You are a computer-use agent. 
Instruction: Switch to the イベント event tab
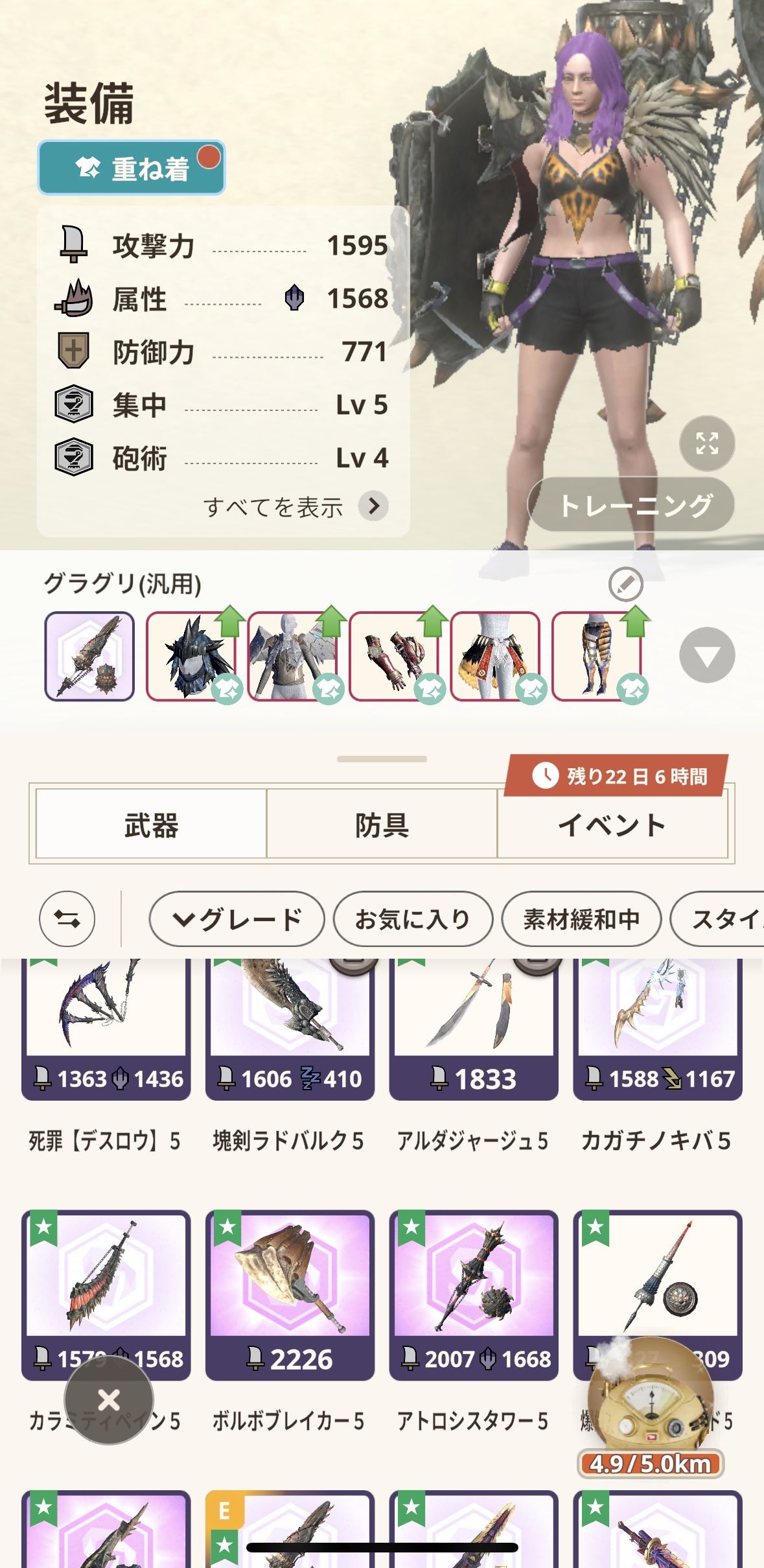(612, 825)
